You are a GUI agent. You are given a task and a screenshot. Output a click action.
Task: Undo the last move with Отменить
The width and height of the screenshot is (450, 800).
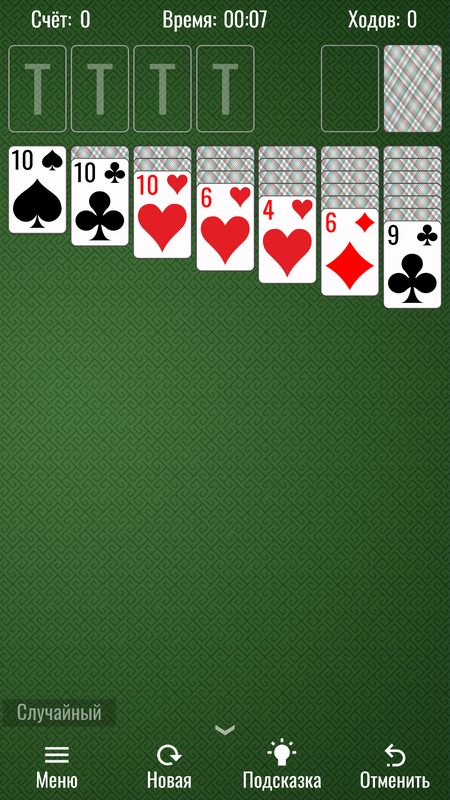tap(394, 767)
